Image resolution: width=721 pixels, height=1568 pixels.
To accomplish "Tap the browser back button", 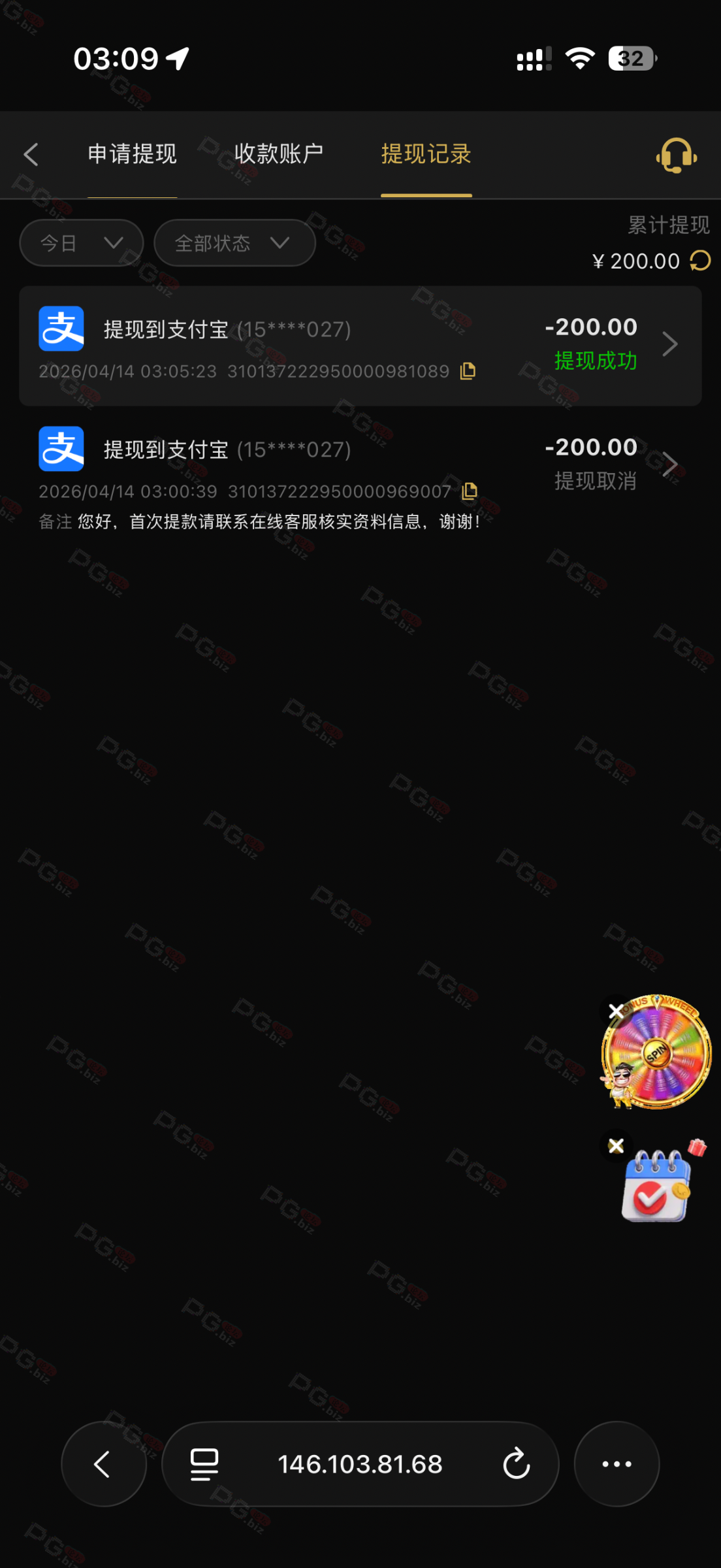I will pos(103,1464).
